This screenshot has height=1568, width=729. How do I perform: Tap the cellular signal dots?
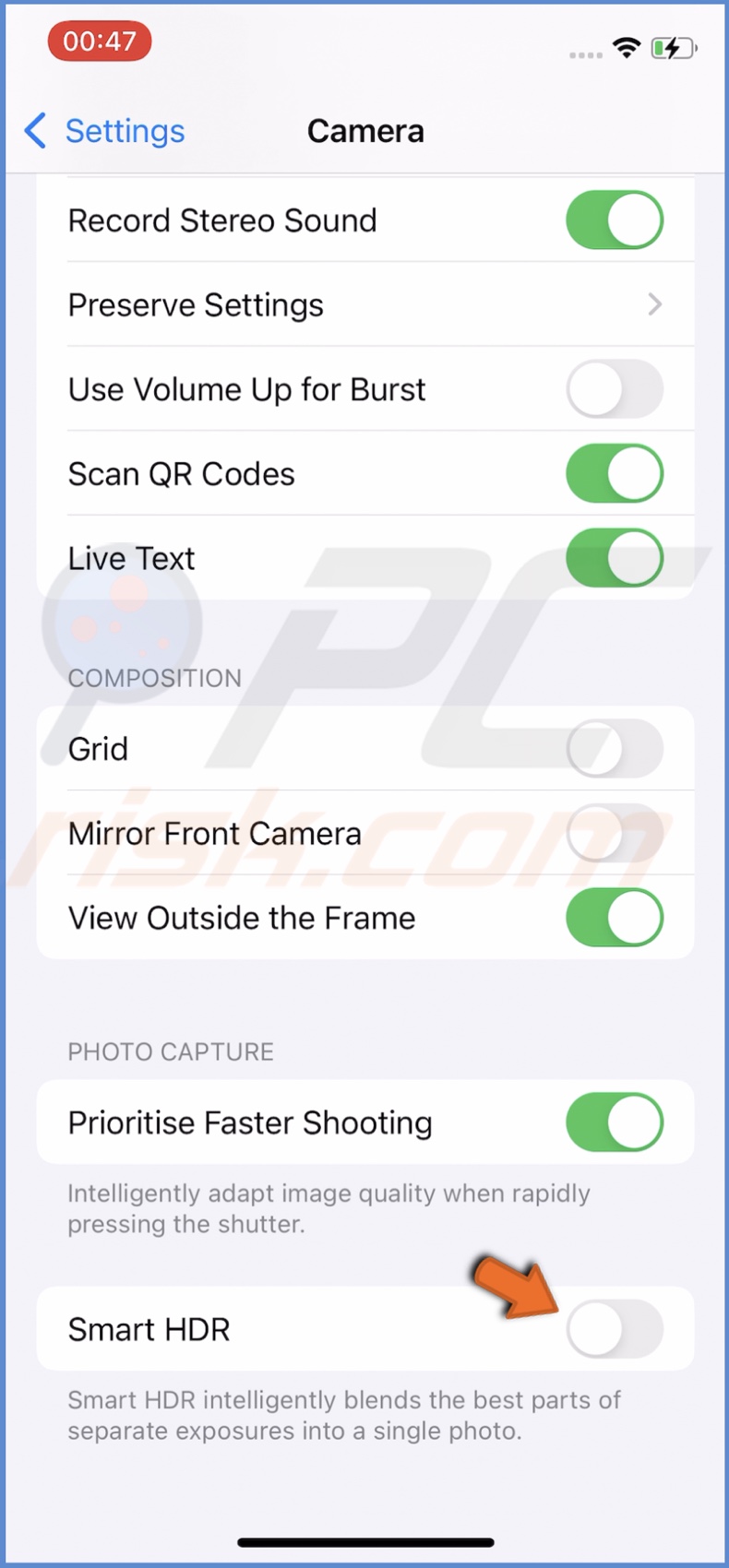pyautogui.click(x=584, y=53)
